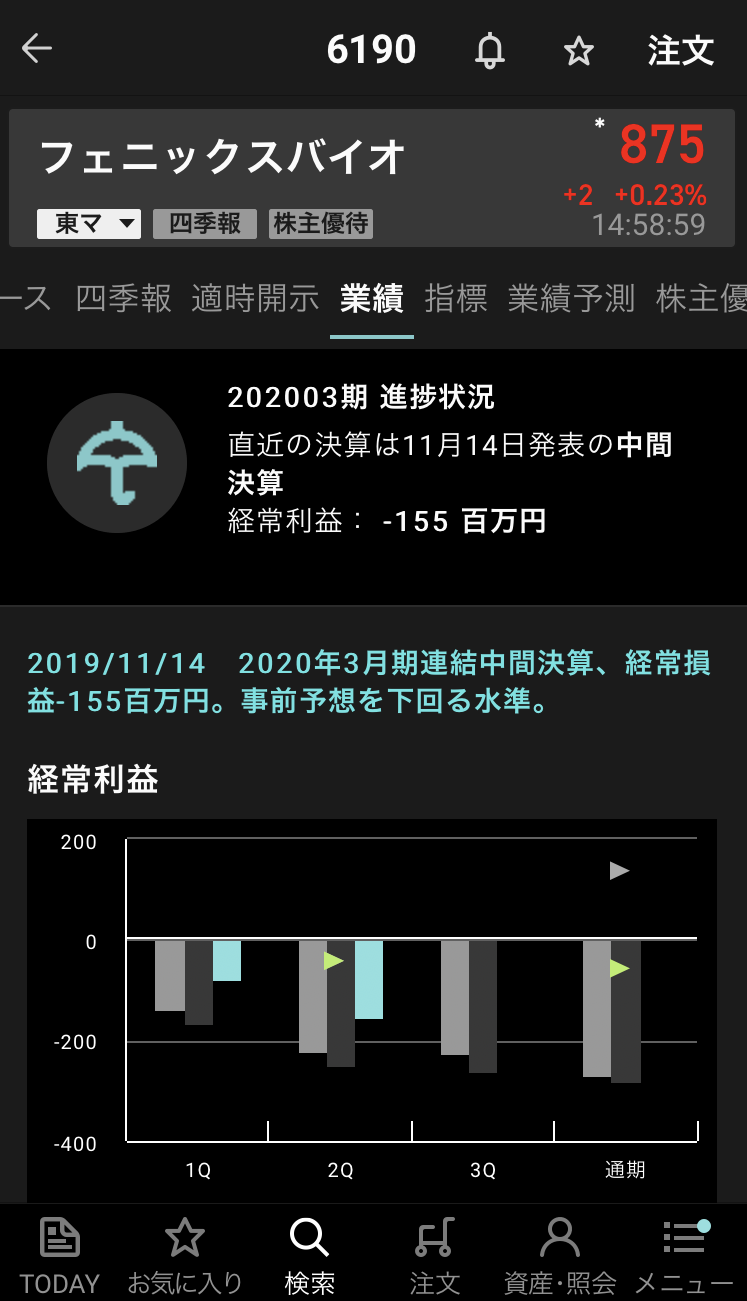747x1301 pixels.
Task: Tap 注文 in the top bar
Action: pos(681,50)
